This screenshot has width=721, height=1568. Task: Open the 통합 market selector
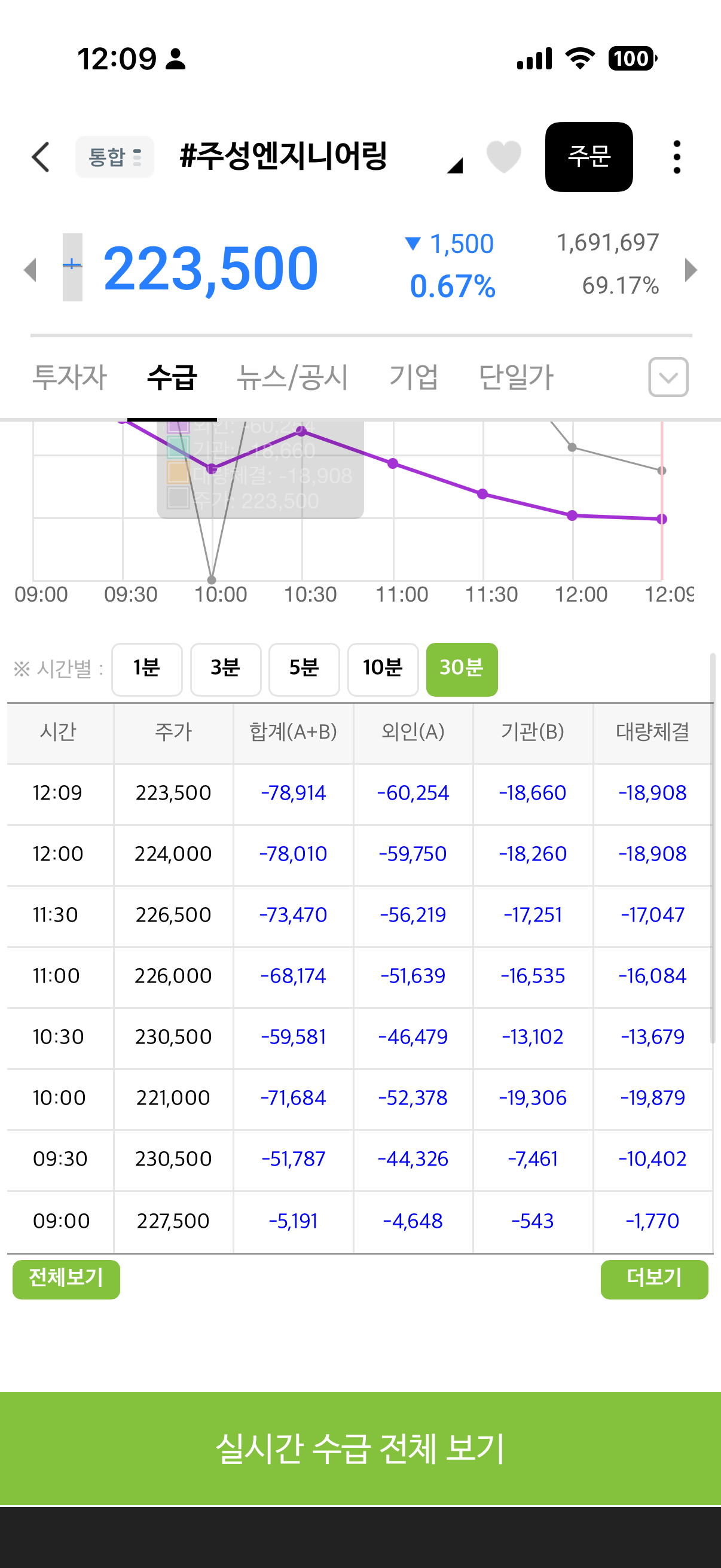pyautogui.click(x=114, y=157)
